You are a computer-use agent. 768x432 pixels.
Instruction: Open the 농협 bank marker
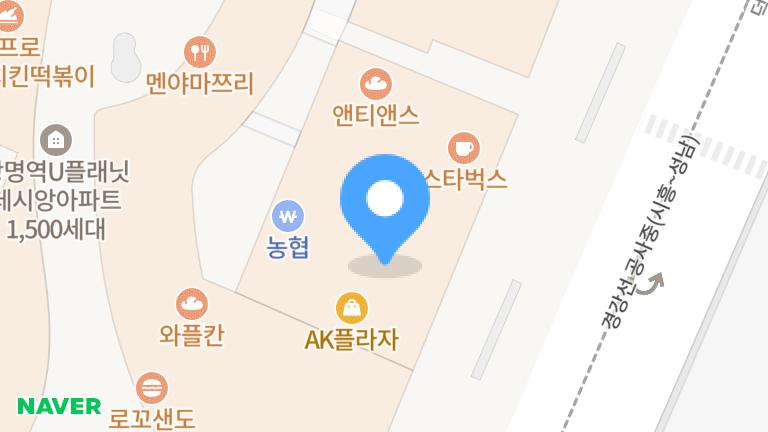288,216
